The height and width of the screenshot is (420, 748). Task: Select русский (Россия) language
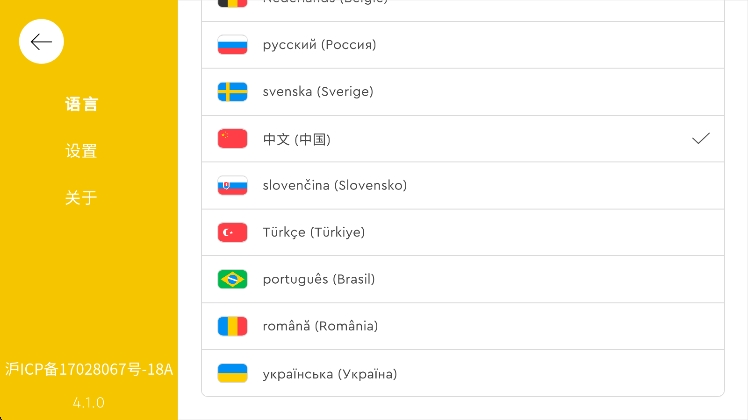(462, 45)
